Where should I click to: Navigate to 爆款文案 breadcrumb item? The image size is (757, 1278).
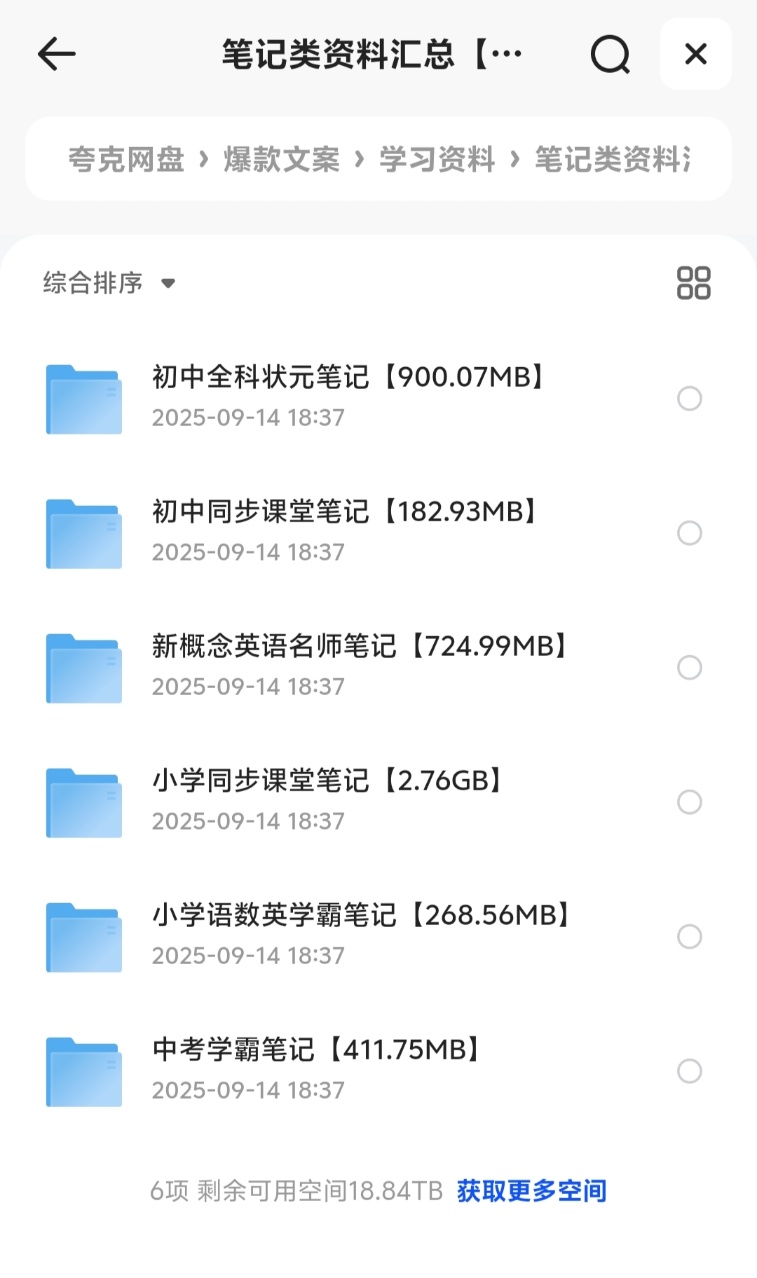(x=281, y=159)
